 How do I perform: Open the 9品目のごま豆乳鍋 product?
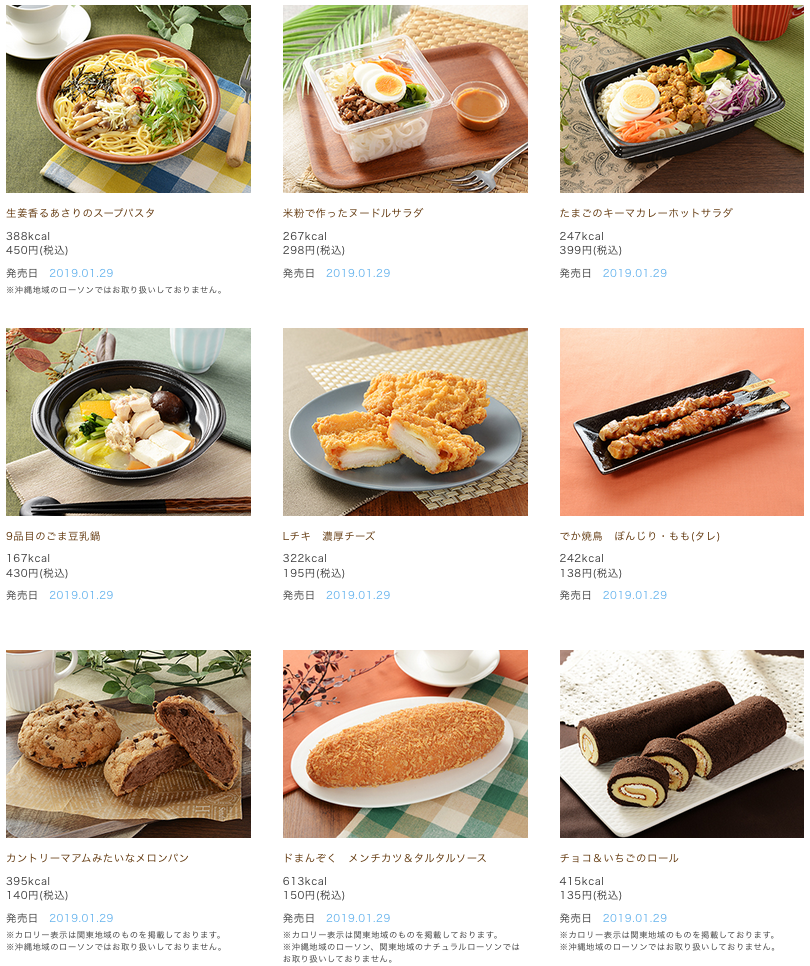coord(128,421)
